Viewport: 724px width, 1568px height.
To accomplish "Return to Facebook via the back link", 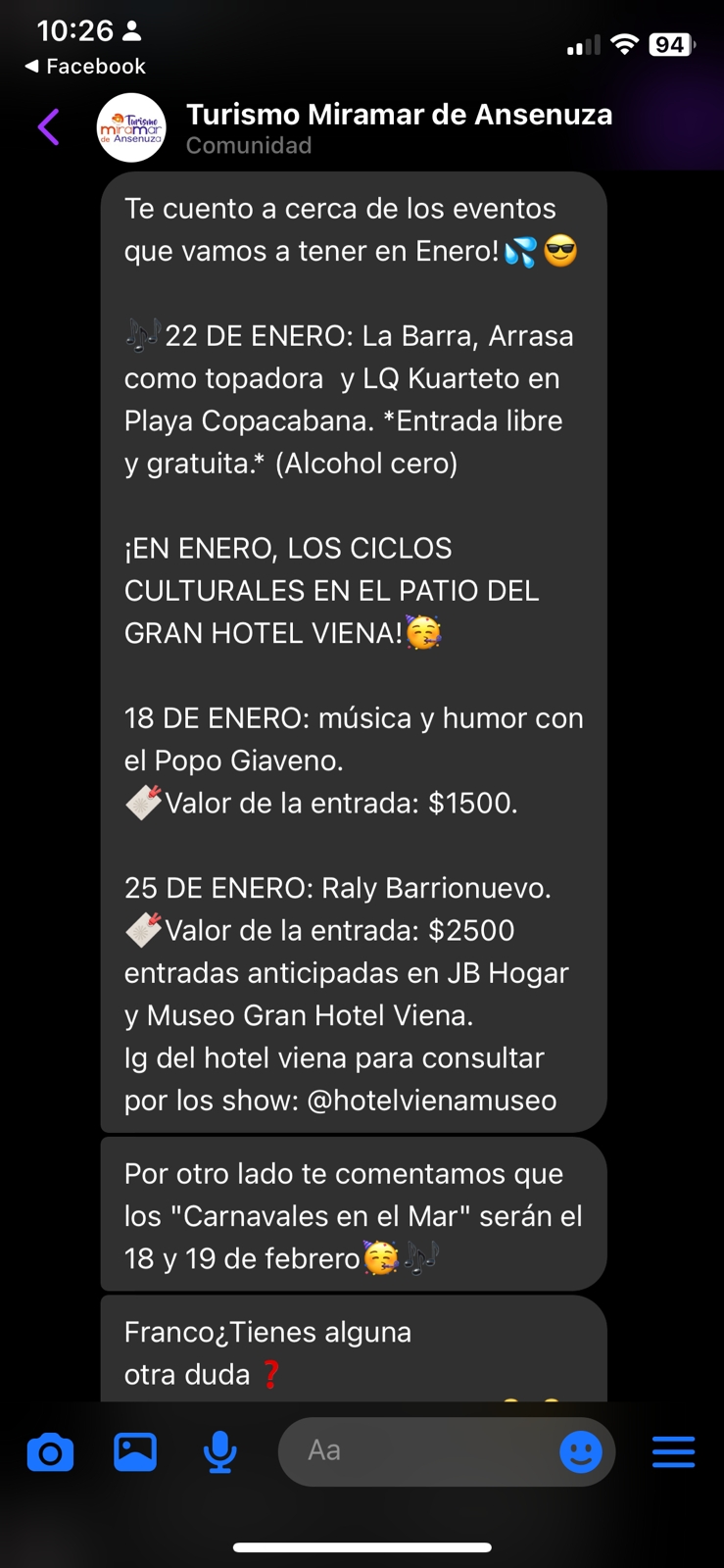I will tap(84, 66).
